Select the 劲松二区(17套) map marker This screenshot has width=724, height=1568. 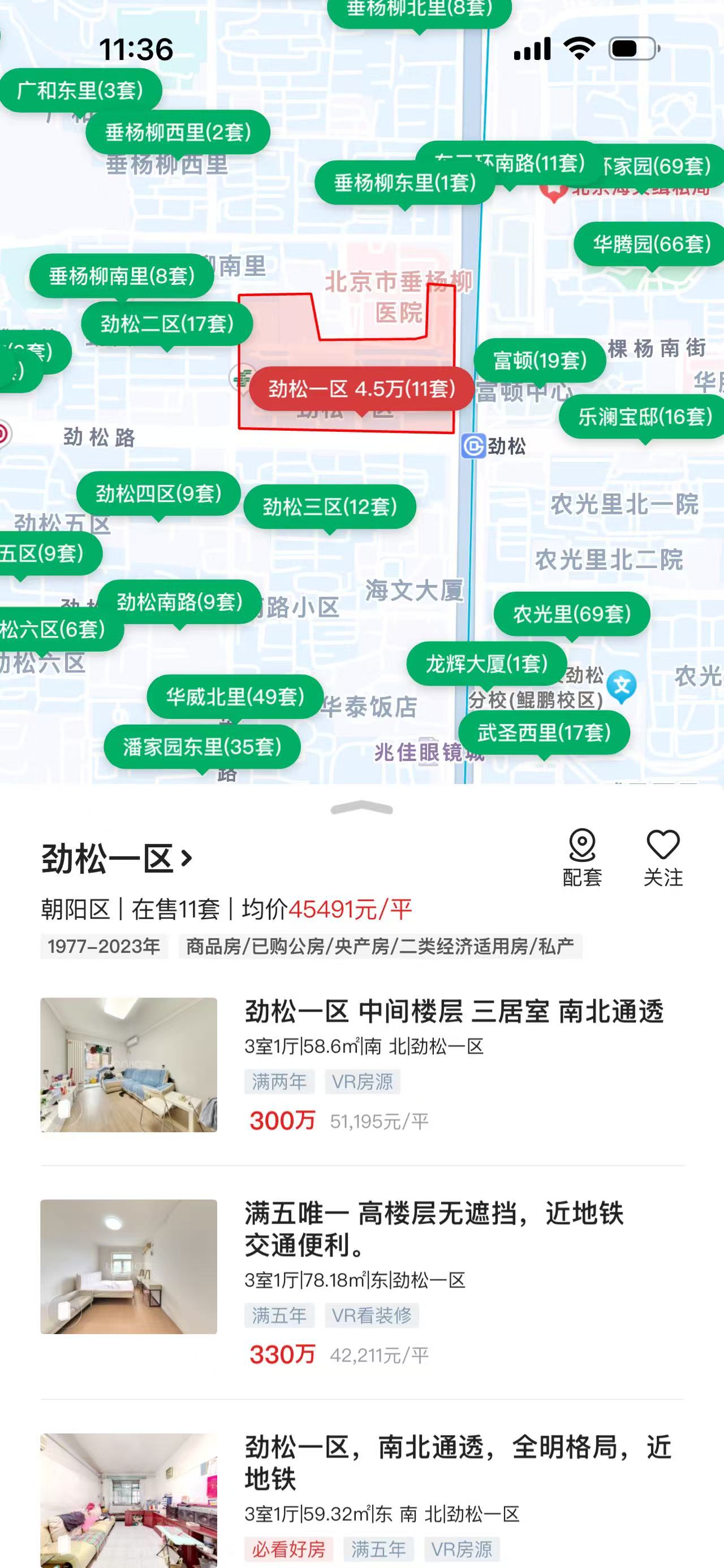click(167, 324)
